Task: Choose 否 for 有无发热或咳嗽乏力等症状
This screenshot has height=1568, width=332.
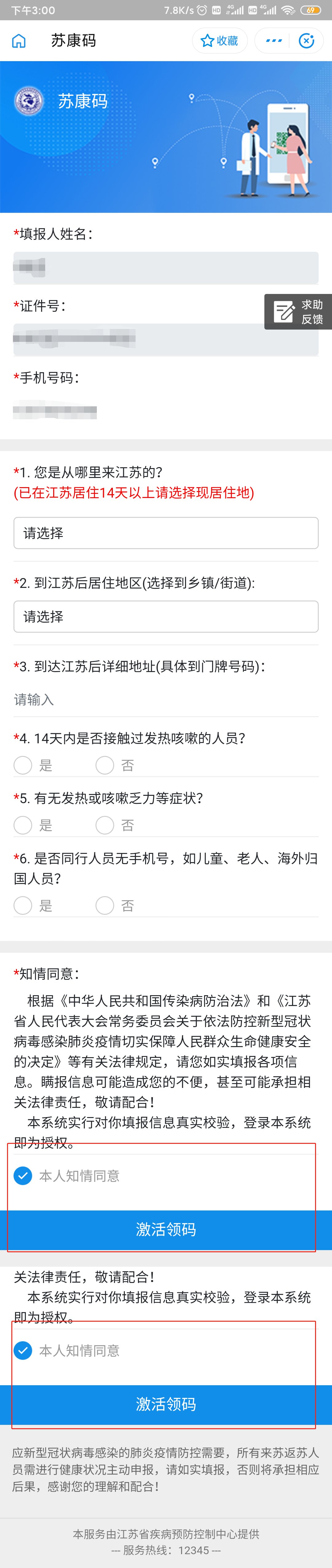Action: click(105, 825)
